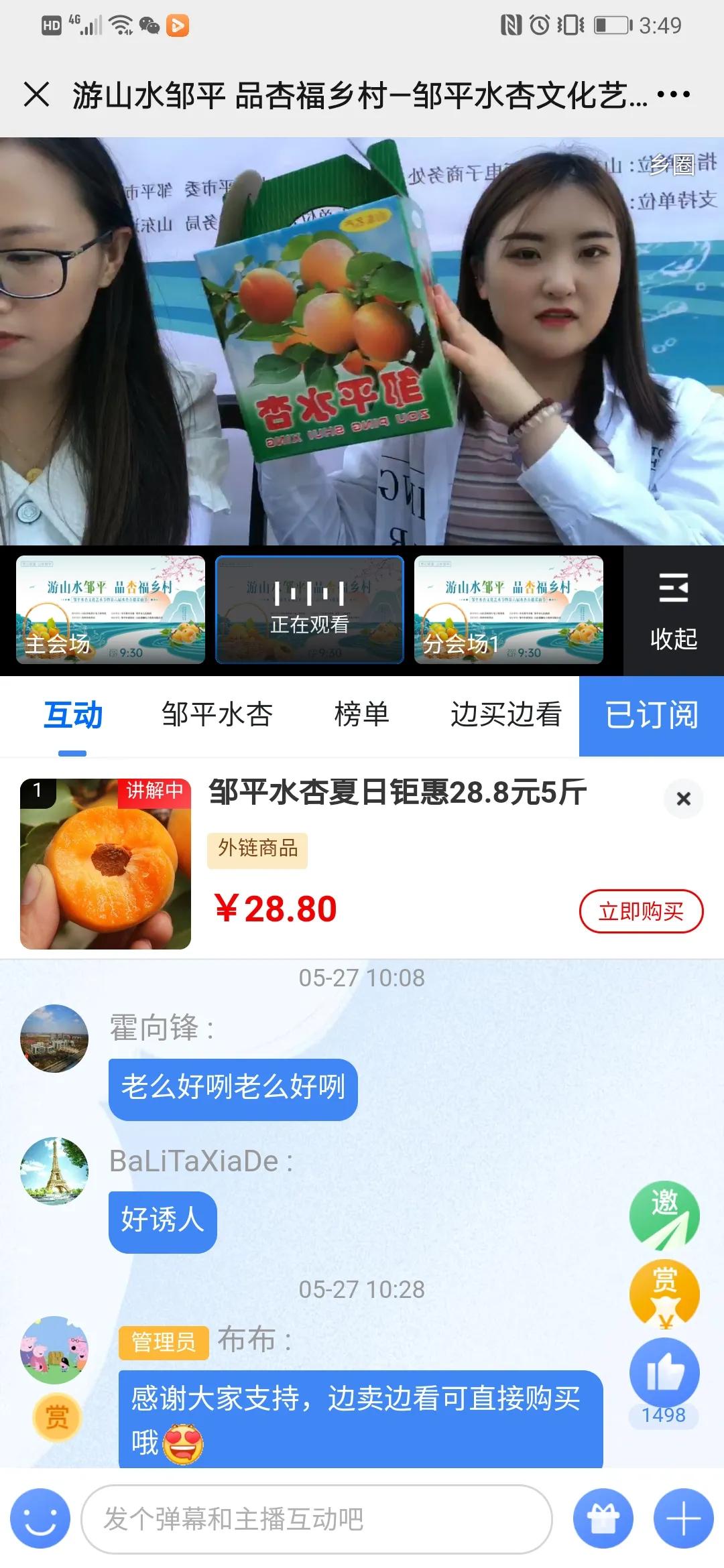
Task: Open the 榜单 tab
Action: click(x=361, y=714)
